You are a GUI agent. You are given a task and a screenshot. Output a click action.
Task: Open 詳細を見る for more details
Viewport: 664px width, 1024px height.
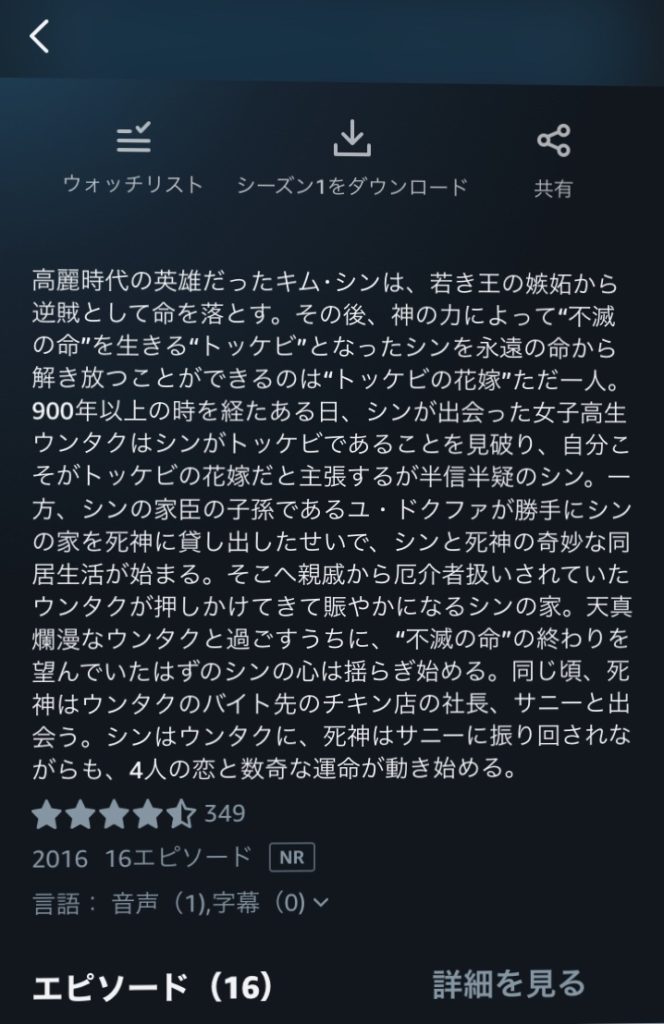(508, 983)
